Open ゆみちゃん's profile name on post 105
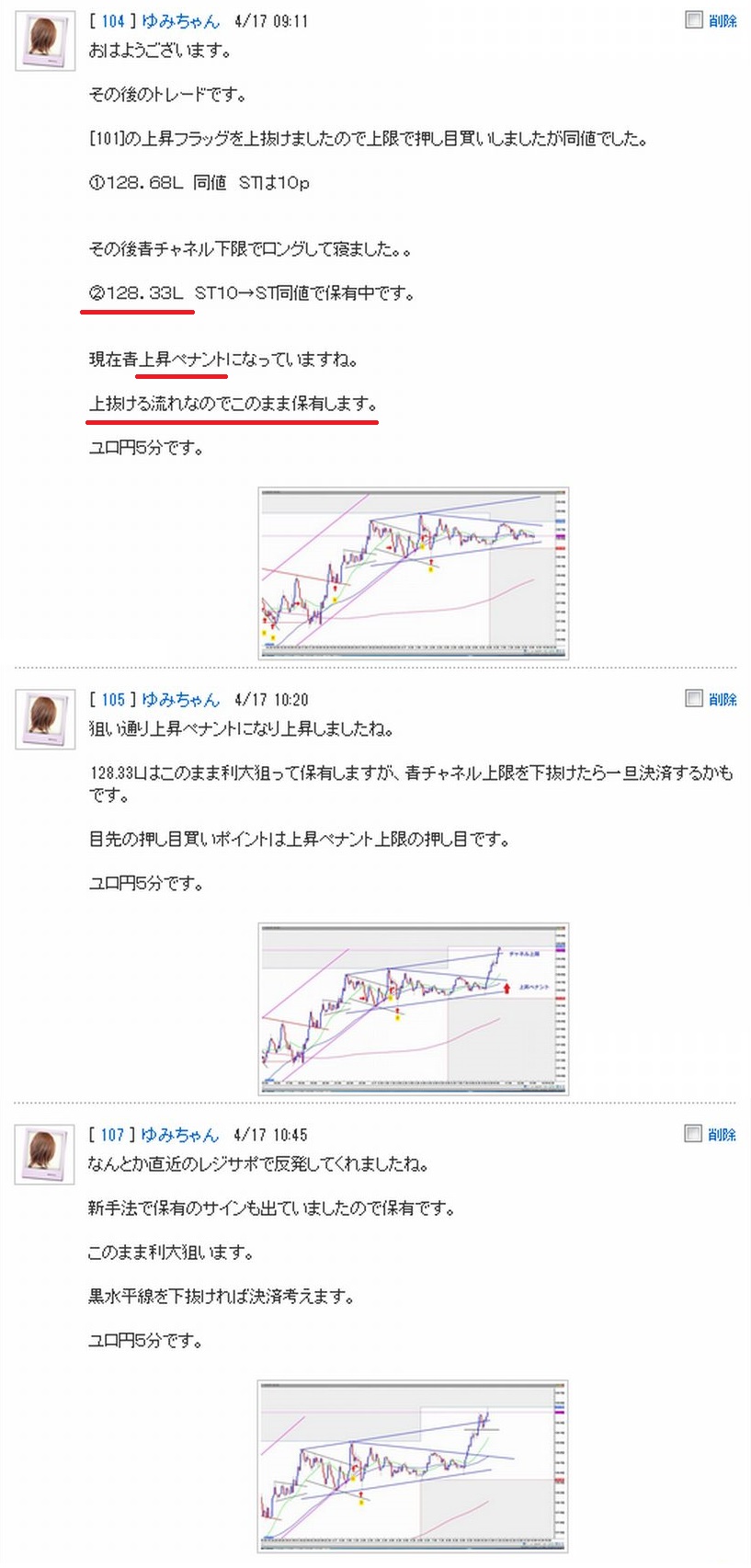Image resolution: width=751 pixels, height=1568 pixels. pos(181,700)
